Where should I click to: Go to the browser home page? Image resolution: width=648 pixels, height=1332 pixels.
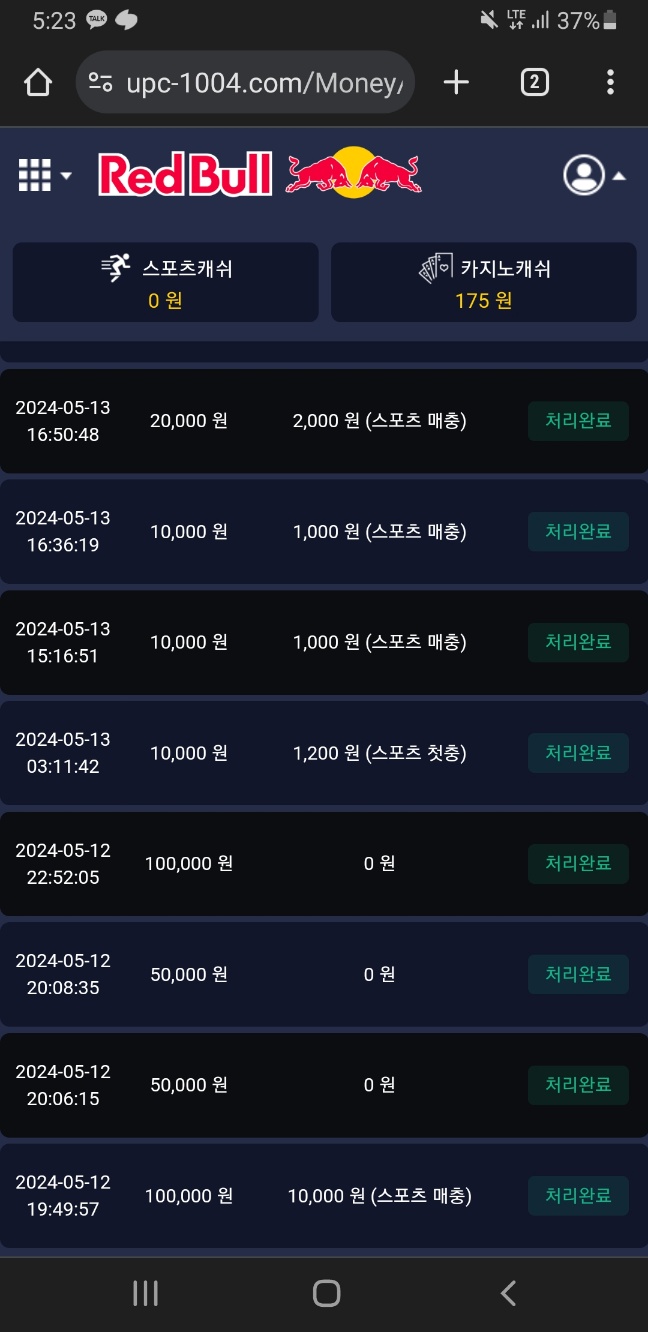[x=38, y=82]
